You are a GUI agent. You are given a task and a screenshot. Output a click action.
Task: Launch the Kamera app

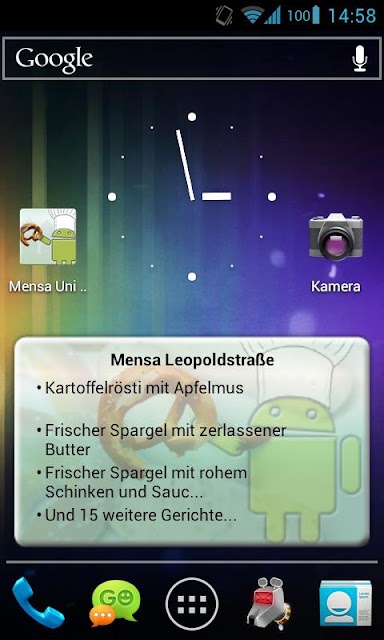pos(336,252)
